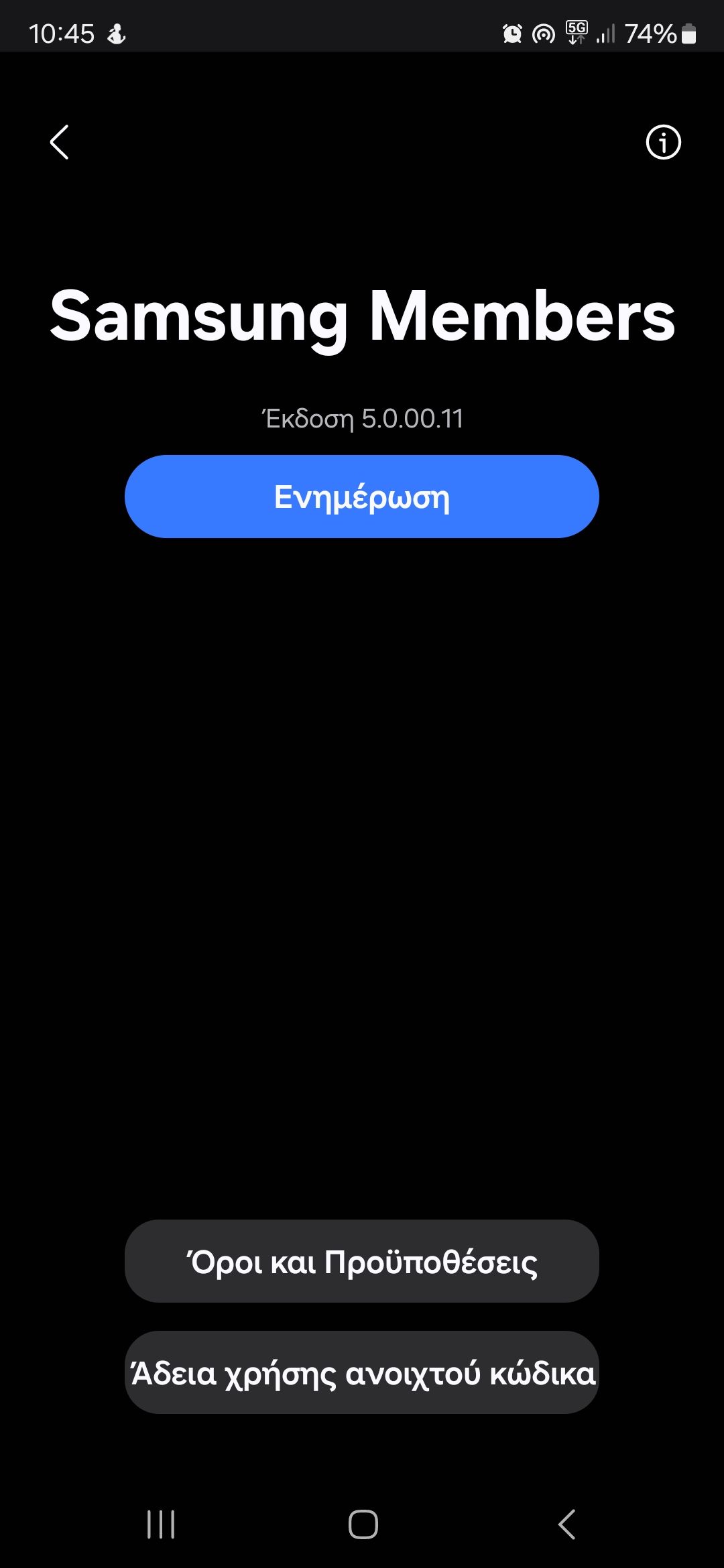This screenshot has width=724, height=1568.
Task: Tap the cellular signal strength bars
Action: [x=607, y=34]
